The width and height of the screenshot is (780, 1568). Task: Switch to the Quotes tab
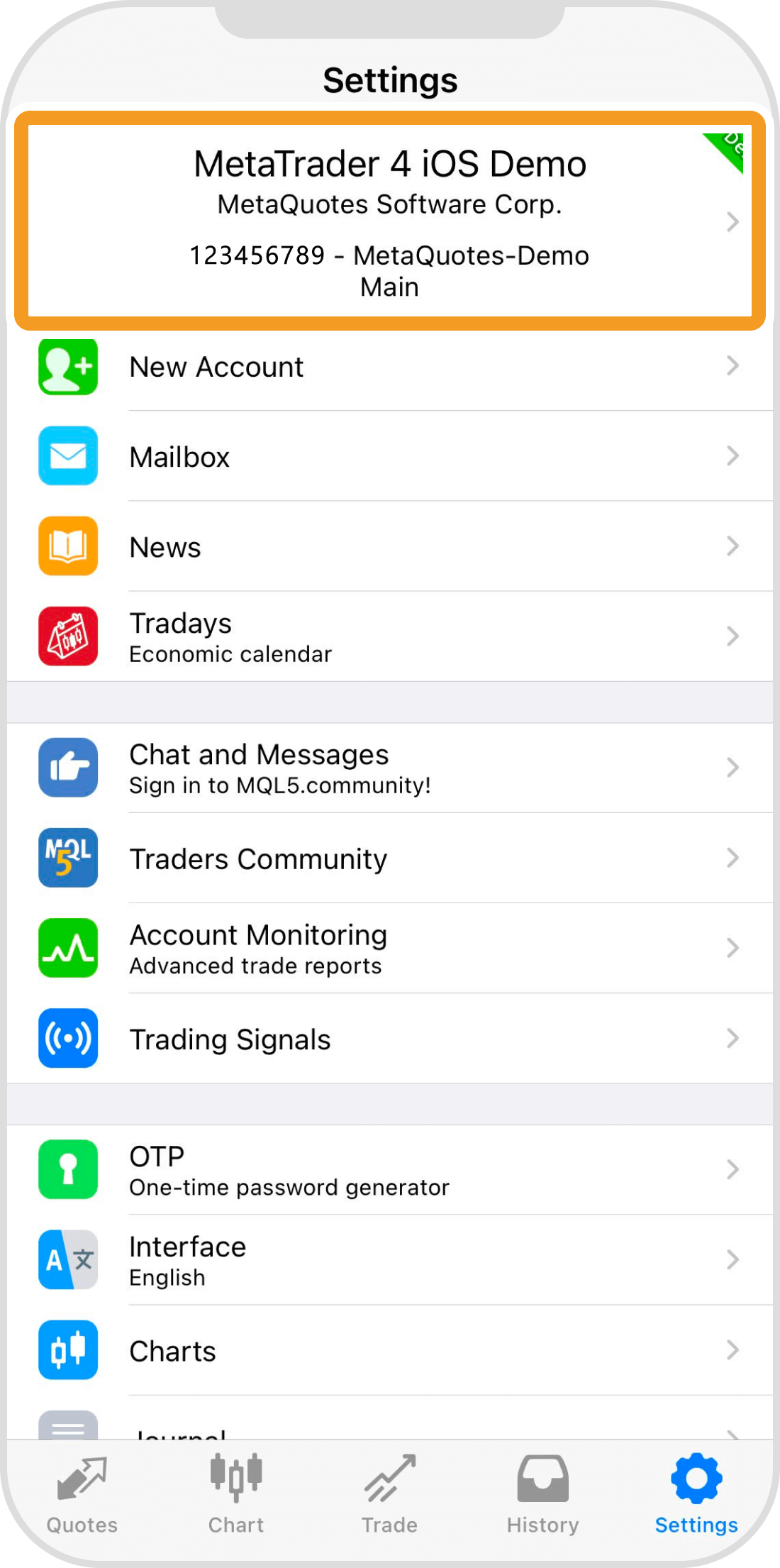[82, 1494]
